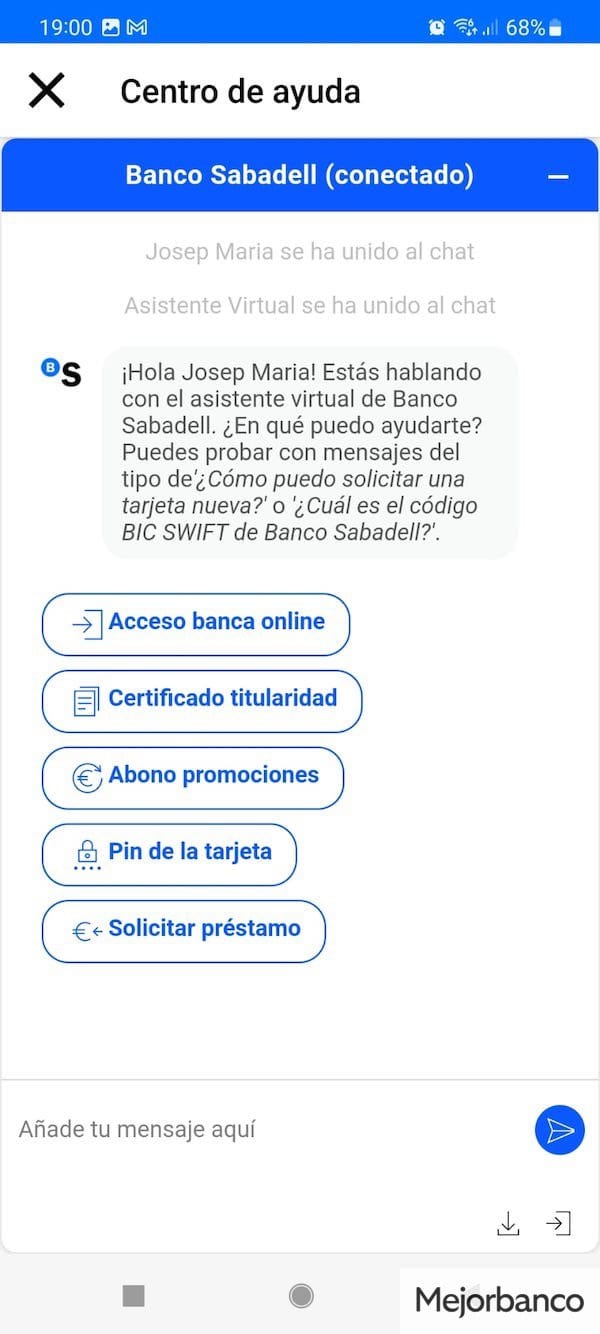Pick the Solicitar préstamo option
The image size is (600, 1334).
pyautogui.click(x=184, y=931)
